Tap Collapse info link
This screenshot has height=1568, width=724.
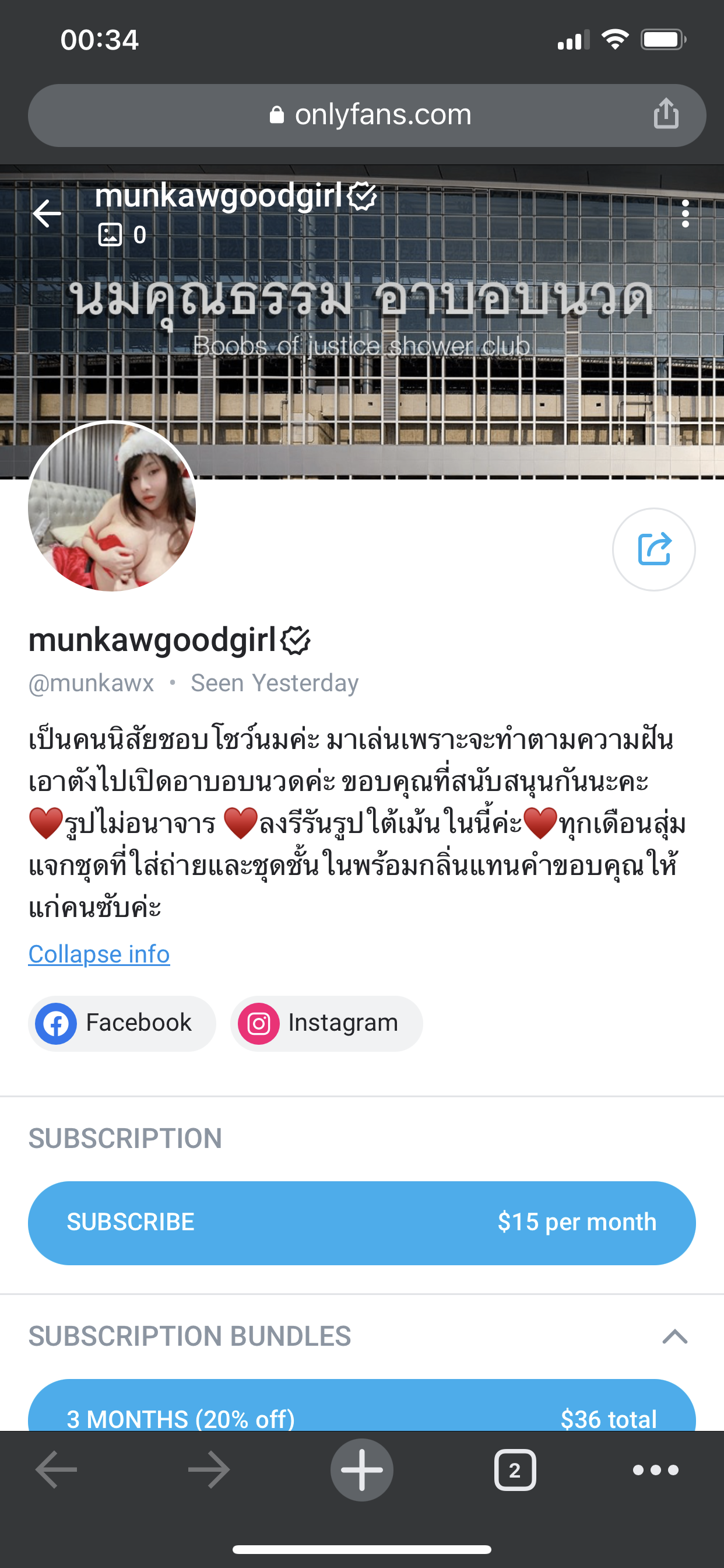pos(99,954)
